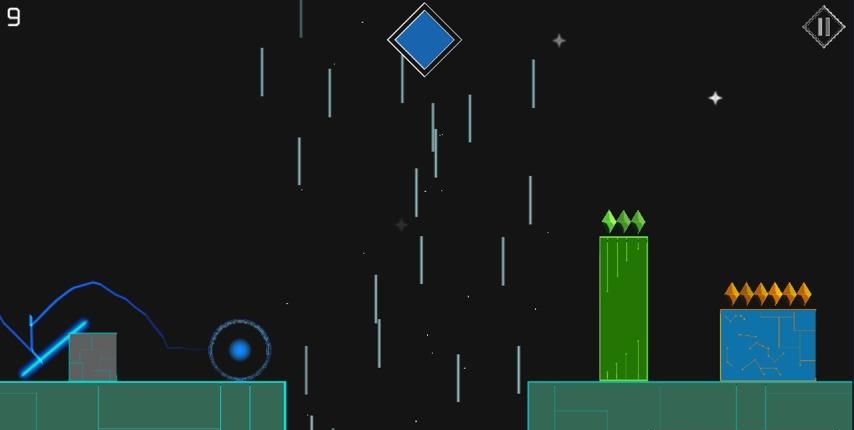Pause the game
Viewport: 854px width, 430px height.
[823, 27]
